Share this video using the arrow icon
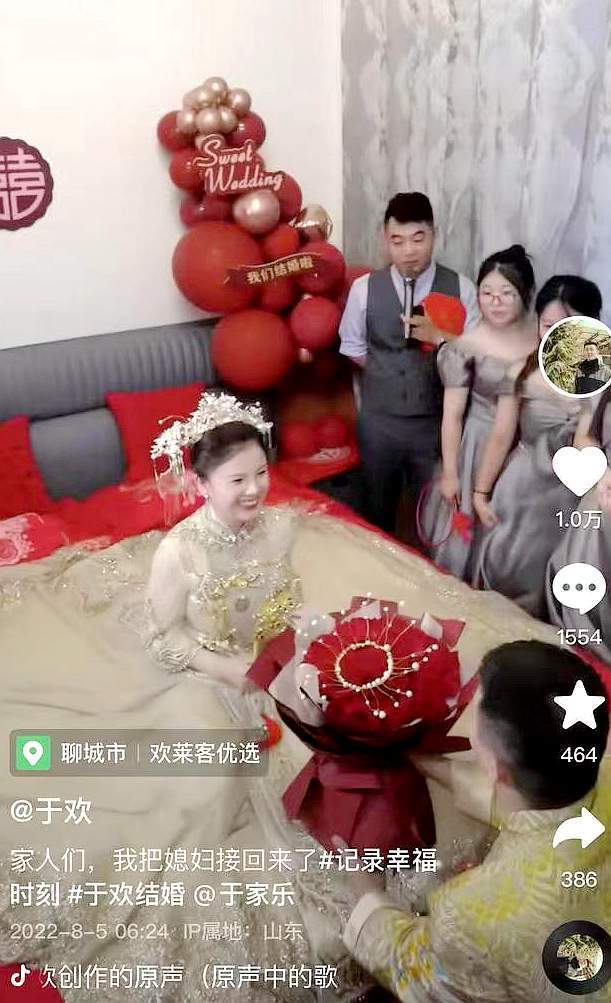 click(579, 828)
